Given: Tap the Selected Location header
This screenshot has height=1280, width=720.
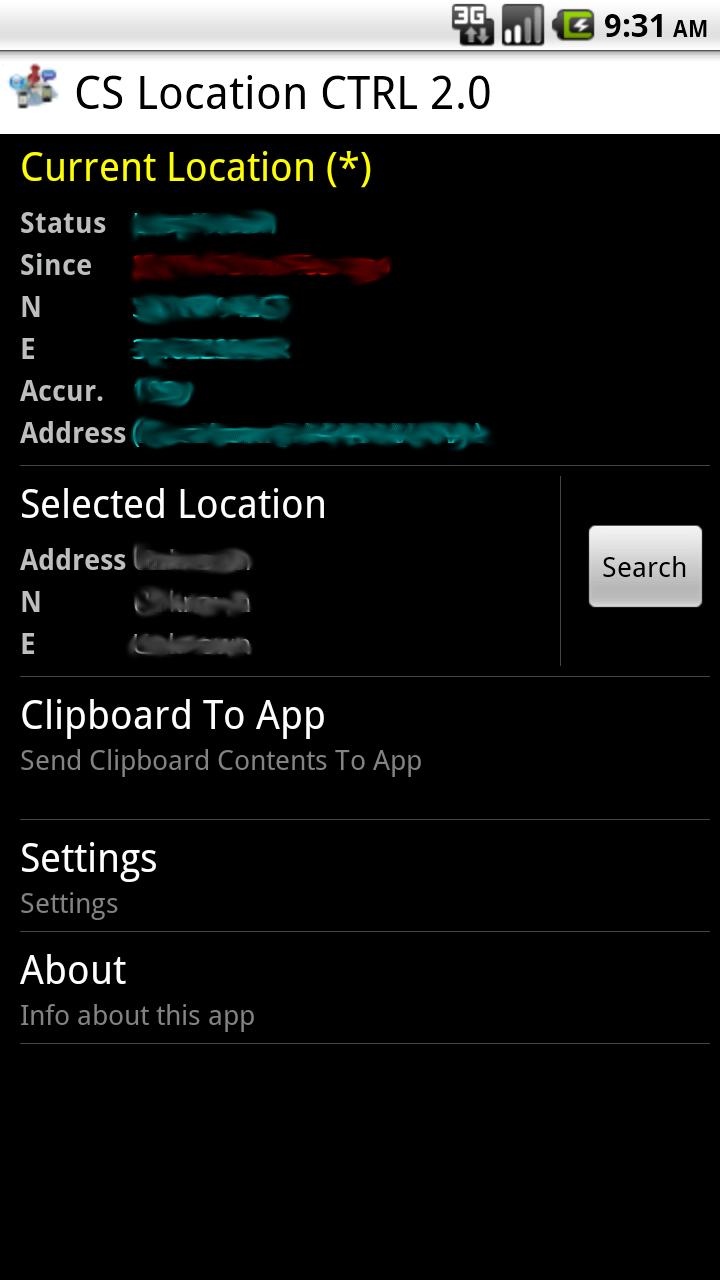Looking at the screenshot, I should (x=172, y=504).
